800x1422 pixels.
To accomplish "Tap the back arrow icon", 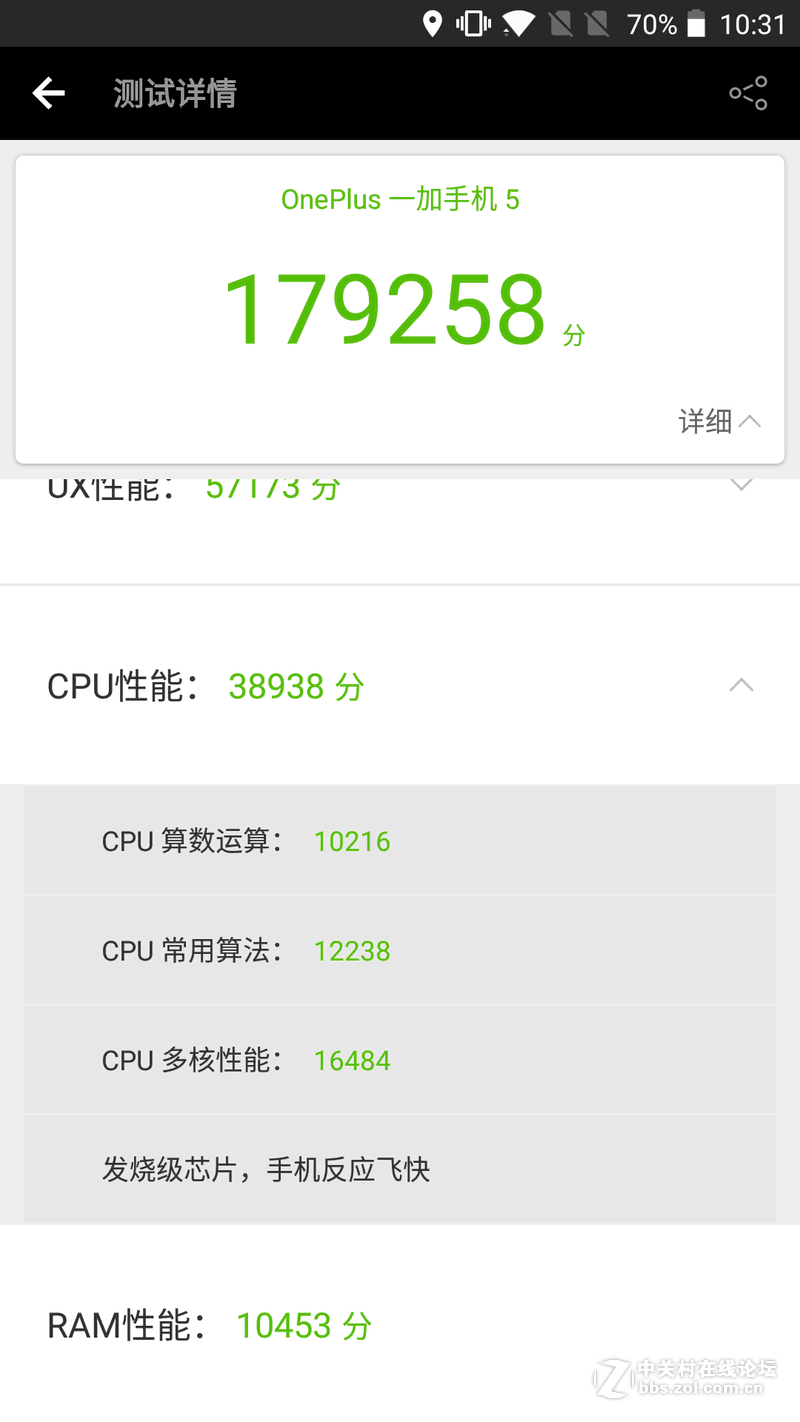I will pyautogui.click(x=48, y=92).
